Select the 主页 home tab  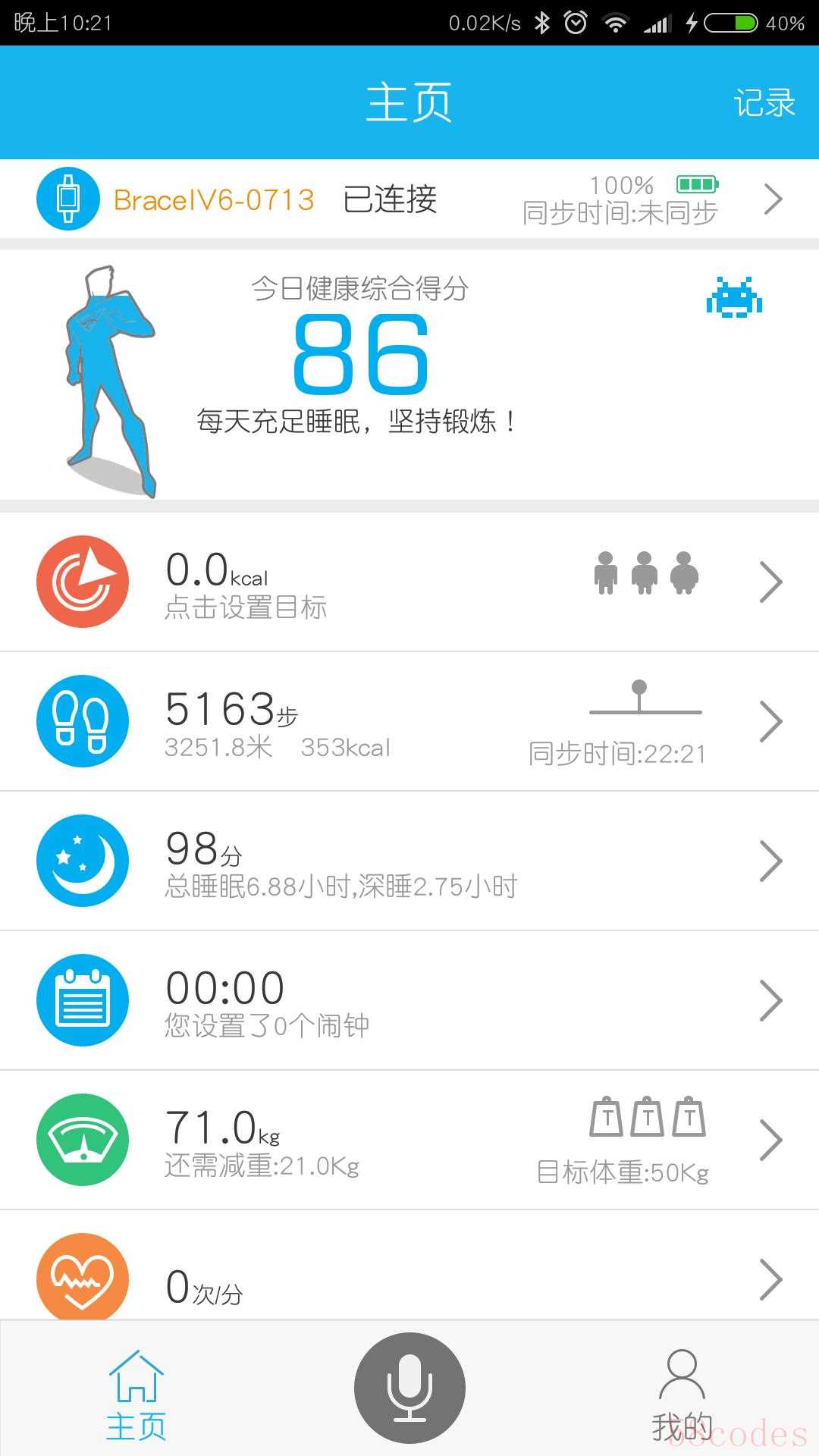coord(136,1395)
